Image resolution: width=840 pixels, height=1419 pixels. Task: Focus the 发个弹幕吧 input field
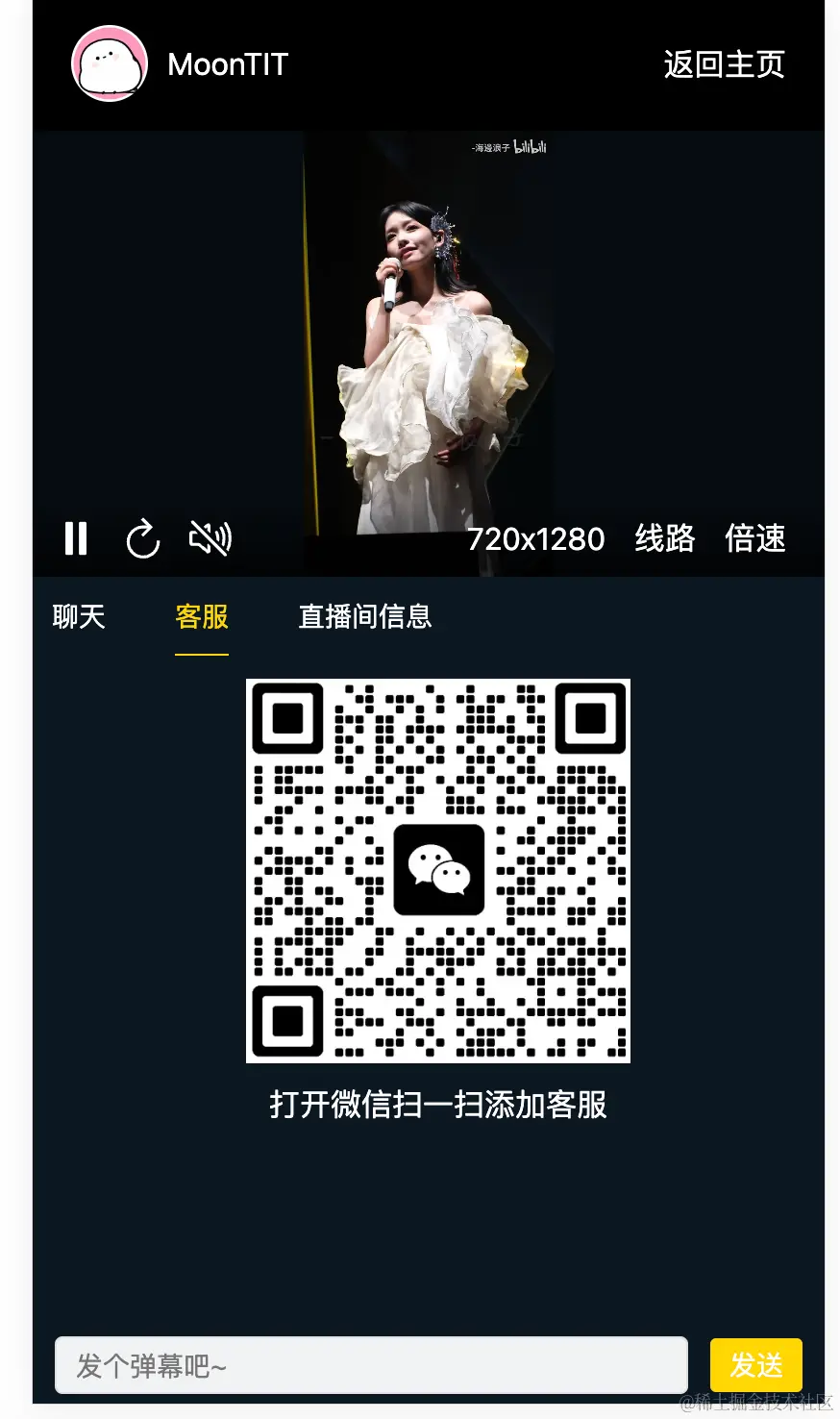371,1365
